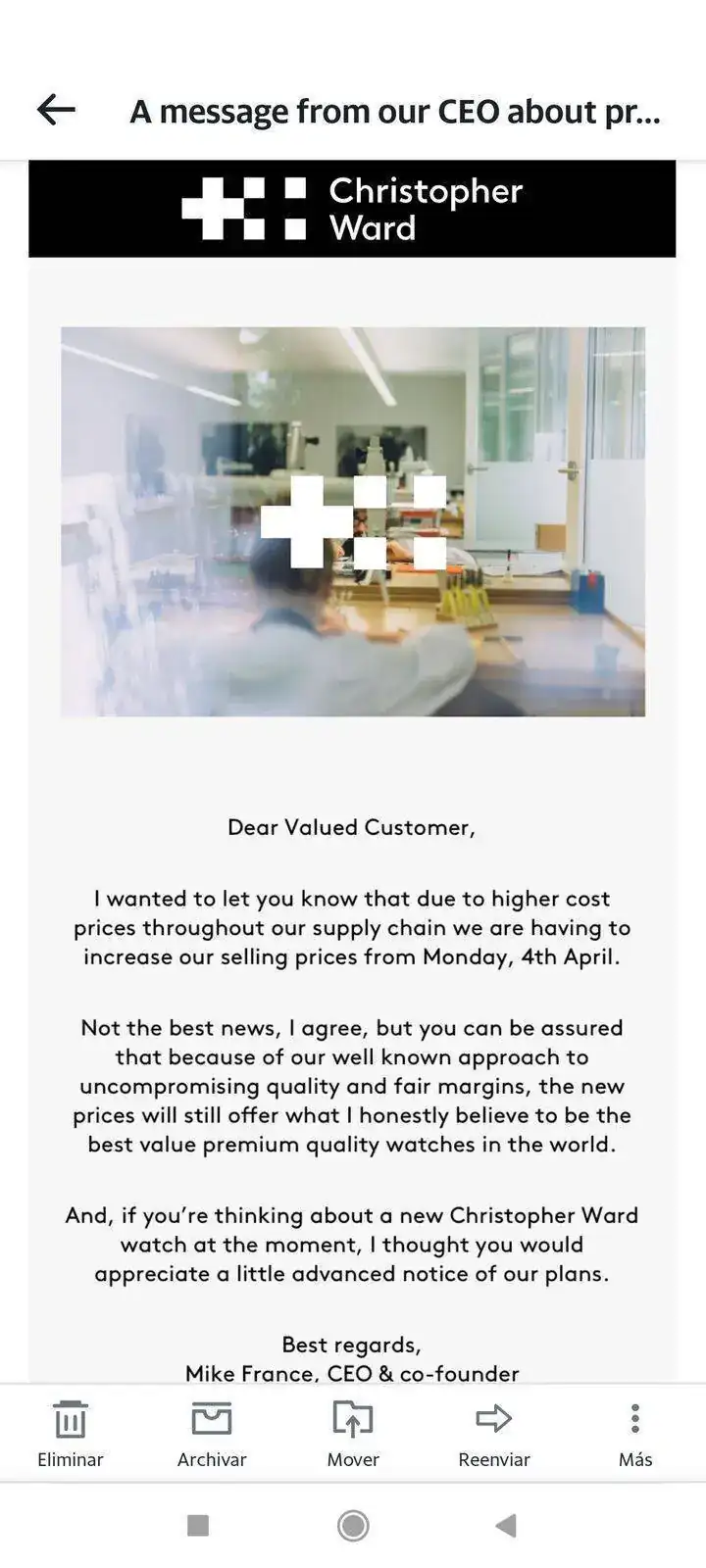Image resolution: width=706 pixels, height=1568 pixels.
Task: Archive the message with Archivar
Action: (x=212, y=1433)
